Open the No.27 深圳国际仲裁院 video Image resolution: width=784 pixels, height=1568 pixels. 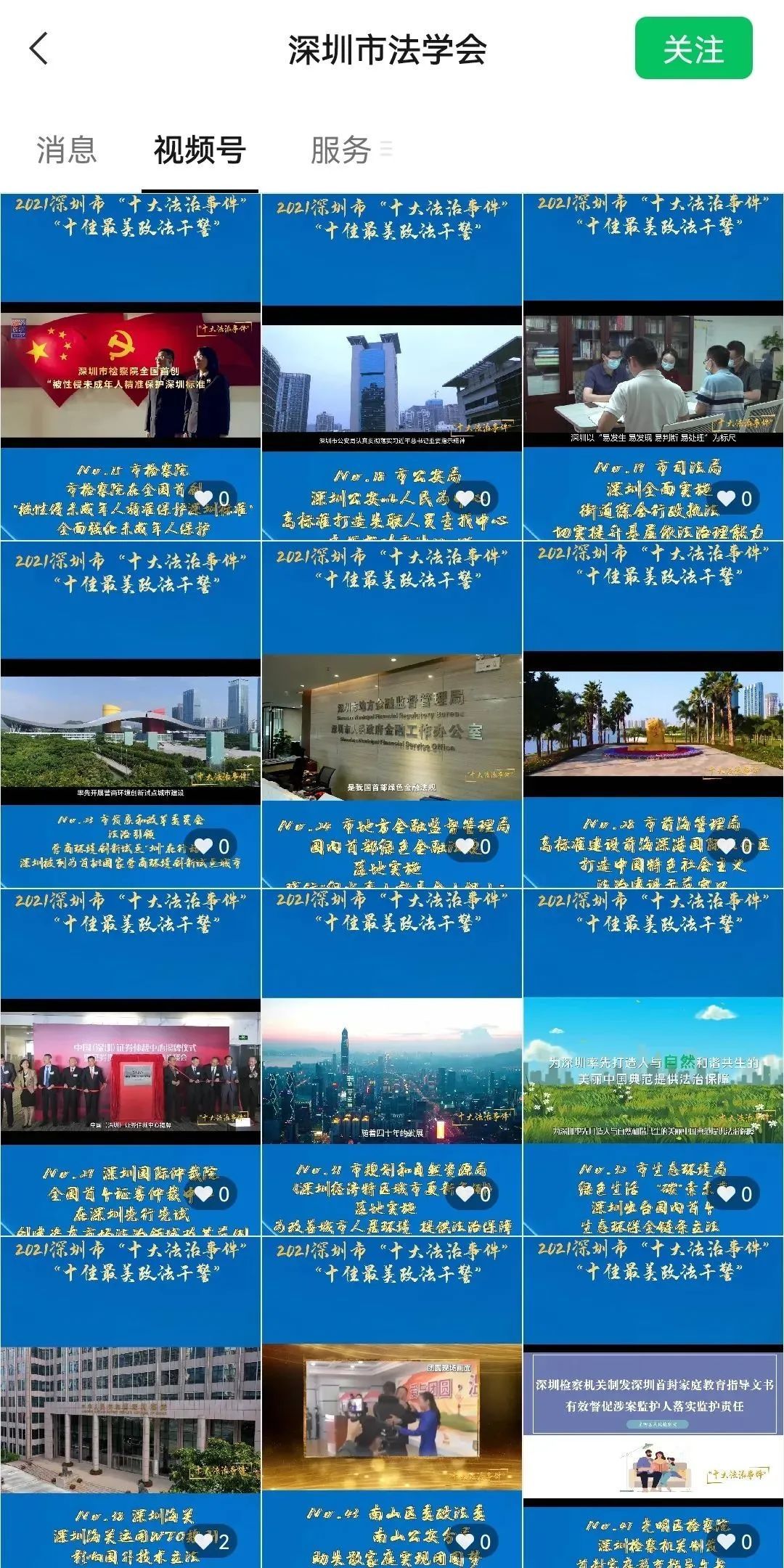pos(131,1063)
